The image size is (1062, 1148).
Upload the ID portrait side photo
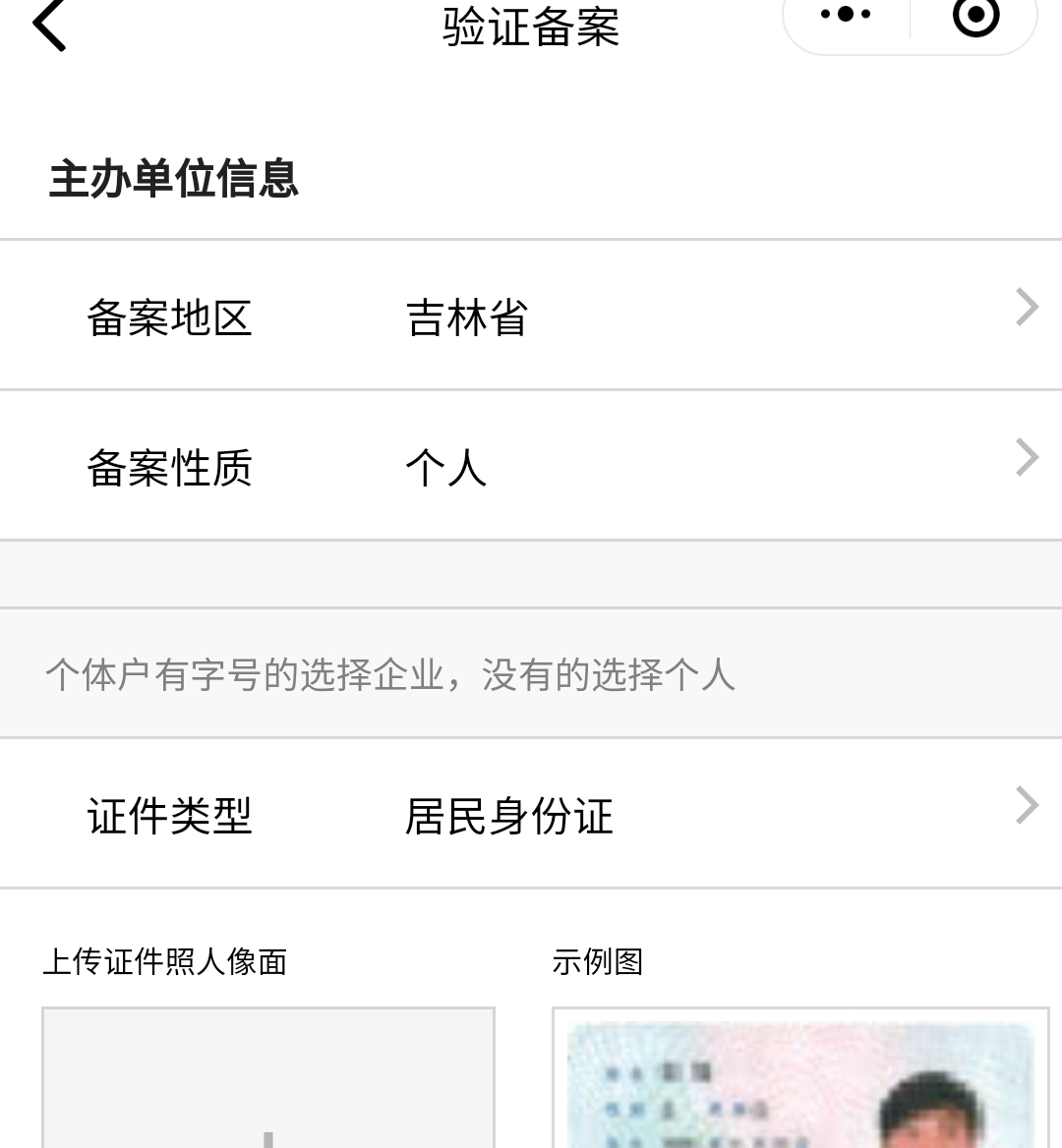267,1081
